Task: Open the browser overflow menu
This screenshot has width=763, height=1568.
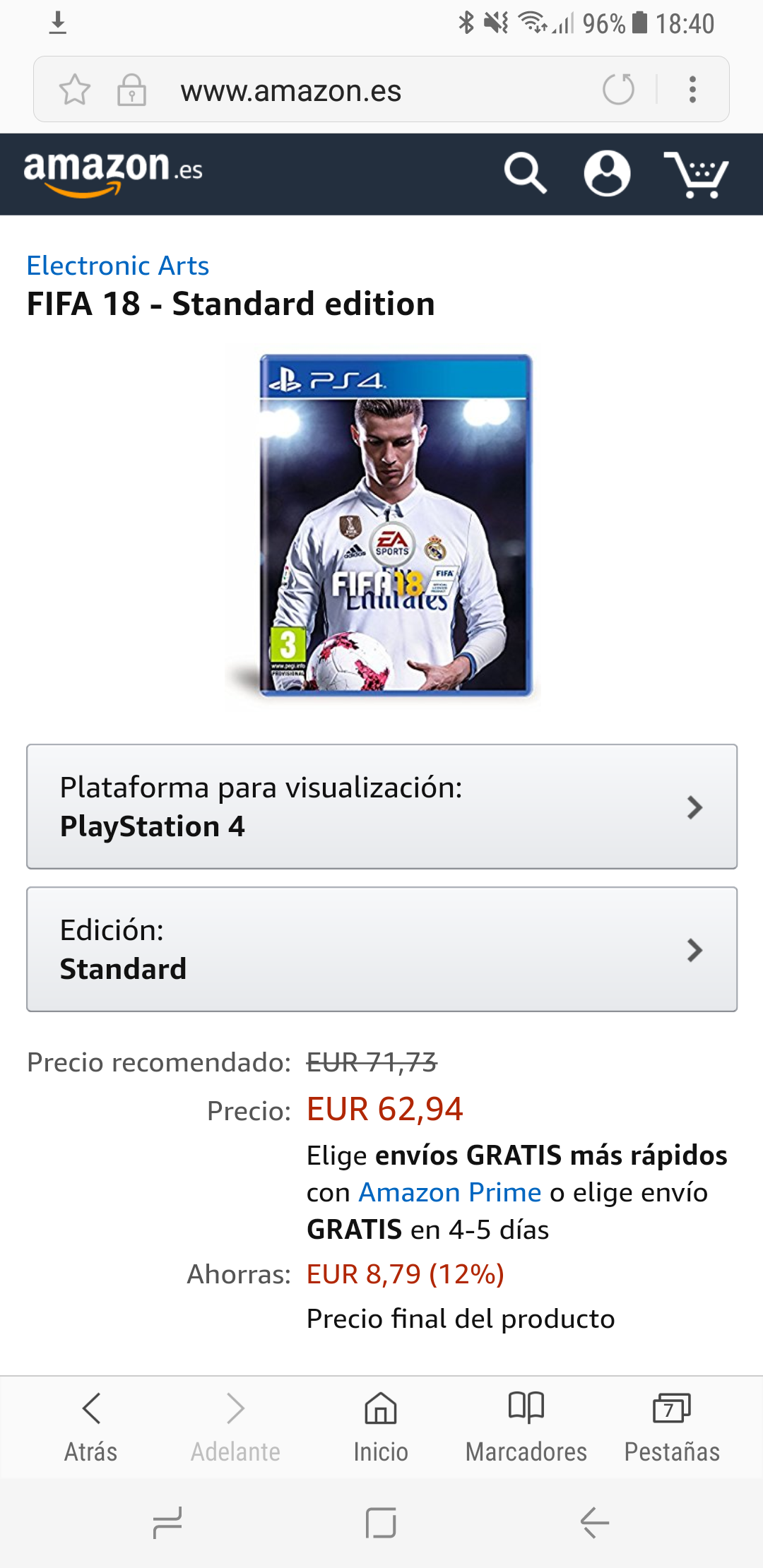Action: click(x=693, y=90)
